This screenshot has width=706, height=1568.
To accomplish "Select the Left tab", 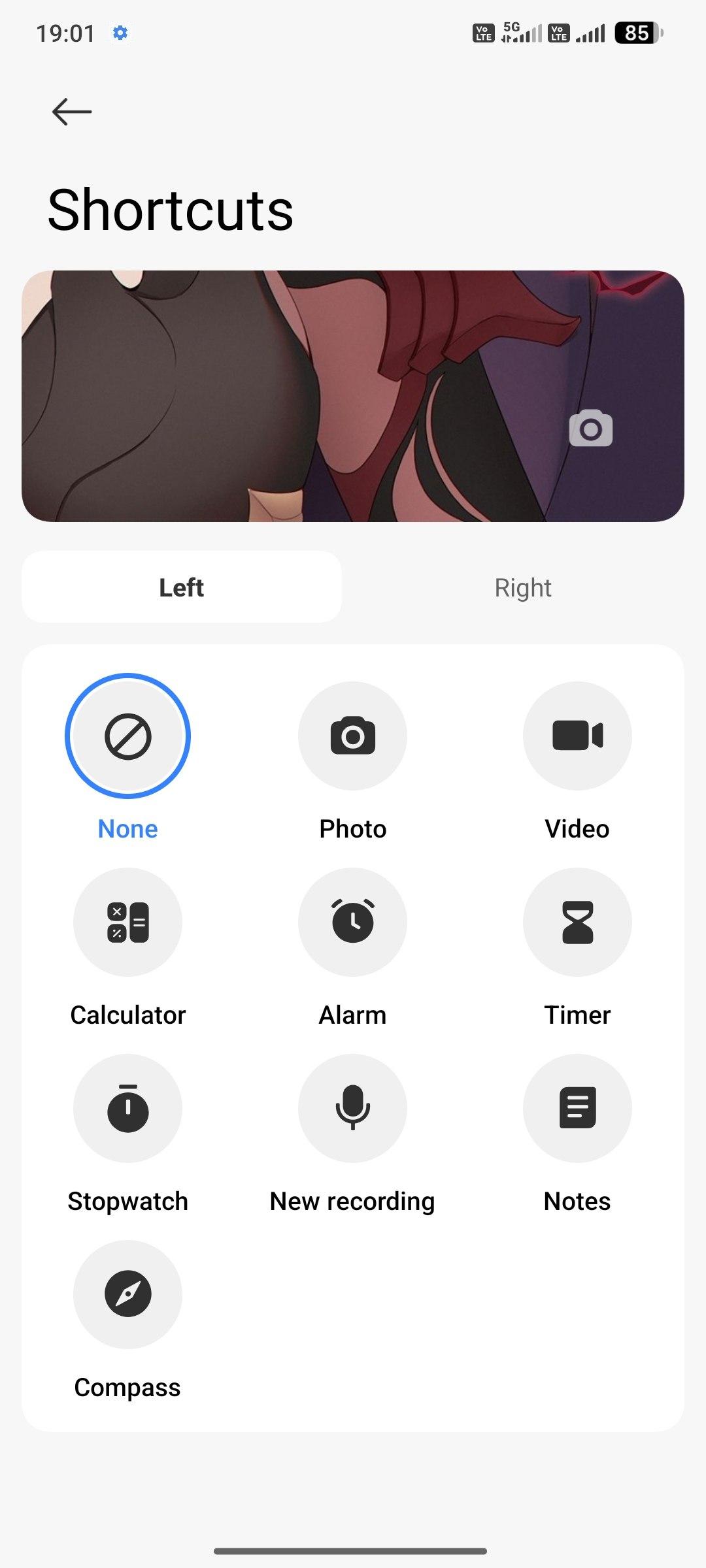I will tap(182, 587).
